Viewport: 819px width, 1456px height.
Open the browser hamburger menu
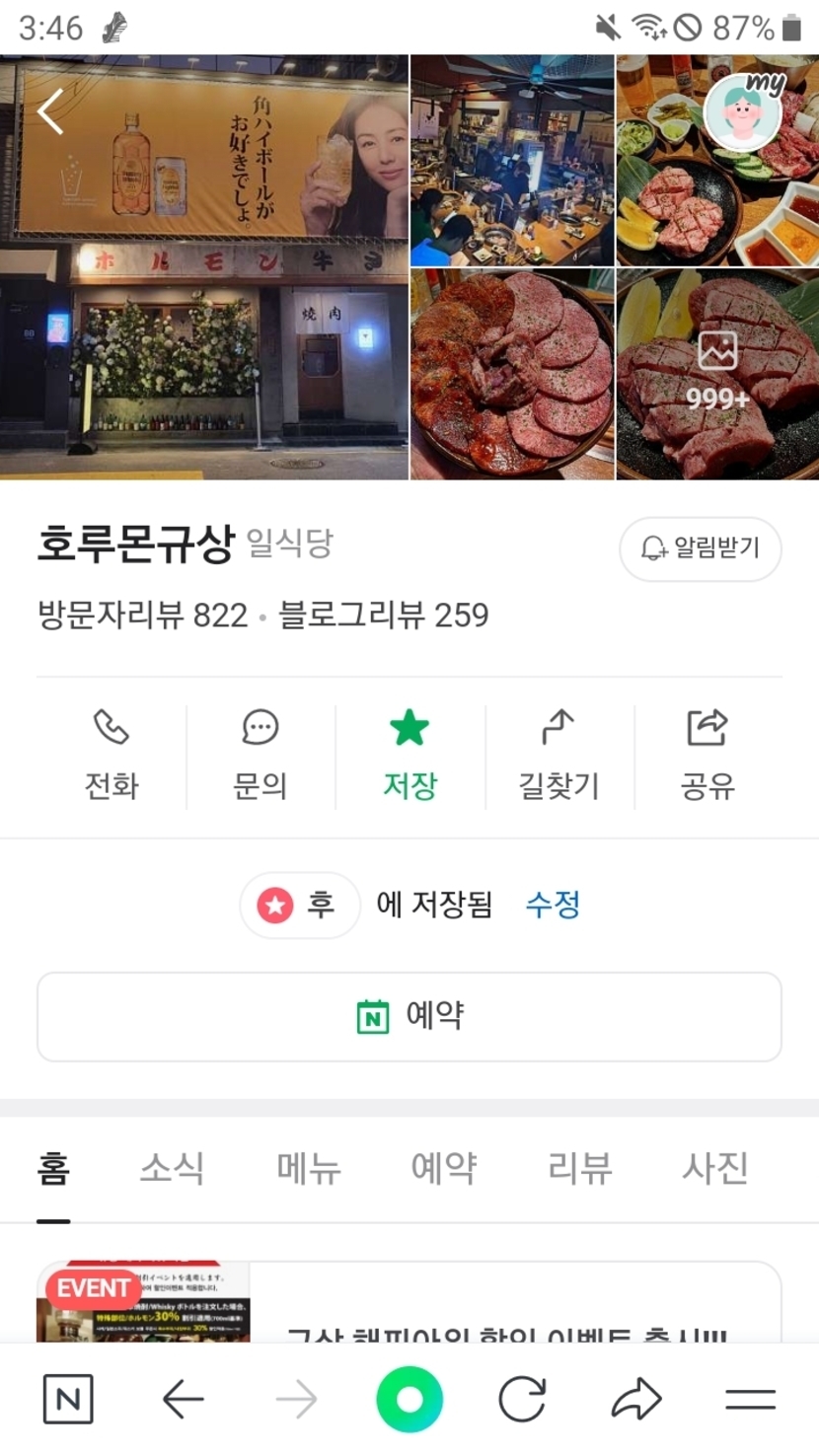(750, 1399)
